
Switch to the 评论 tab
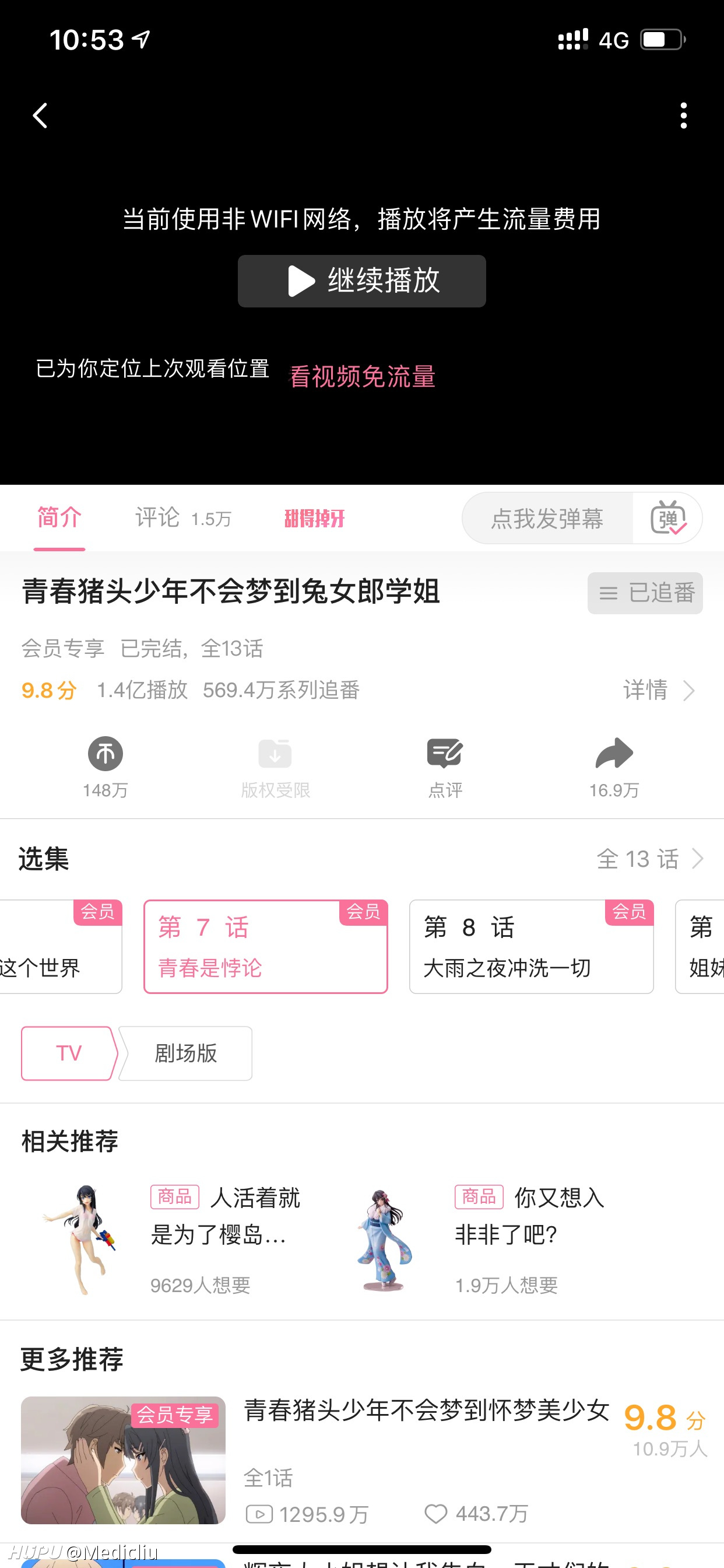[x=183, y=518]
